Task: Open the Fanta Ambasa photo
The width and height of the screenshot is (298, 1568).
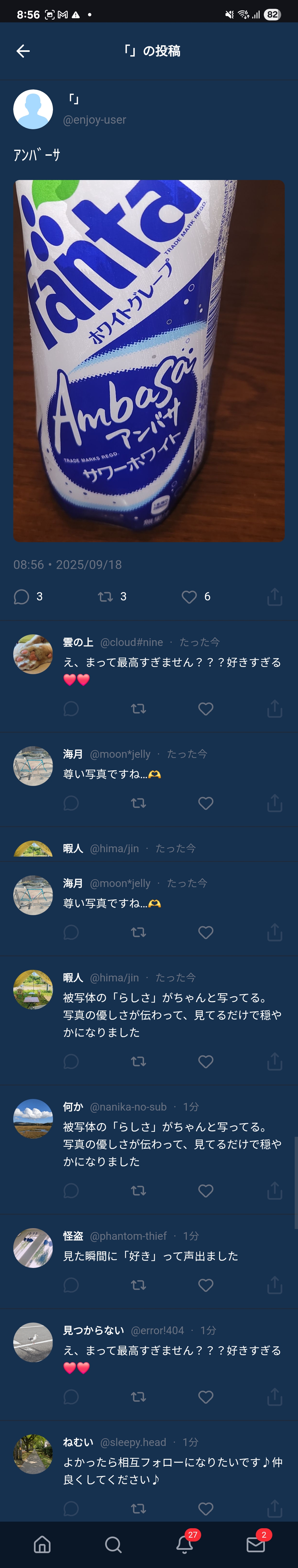Action: click(149, 361)
